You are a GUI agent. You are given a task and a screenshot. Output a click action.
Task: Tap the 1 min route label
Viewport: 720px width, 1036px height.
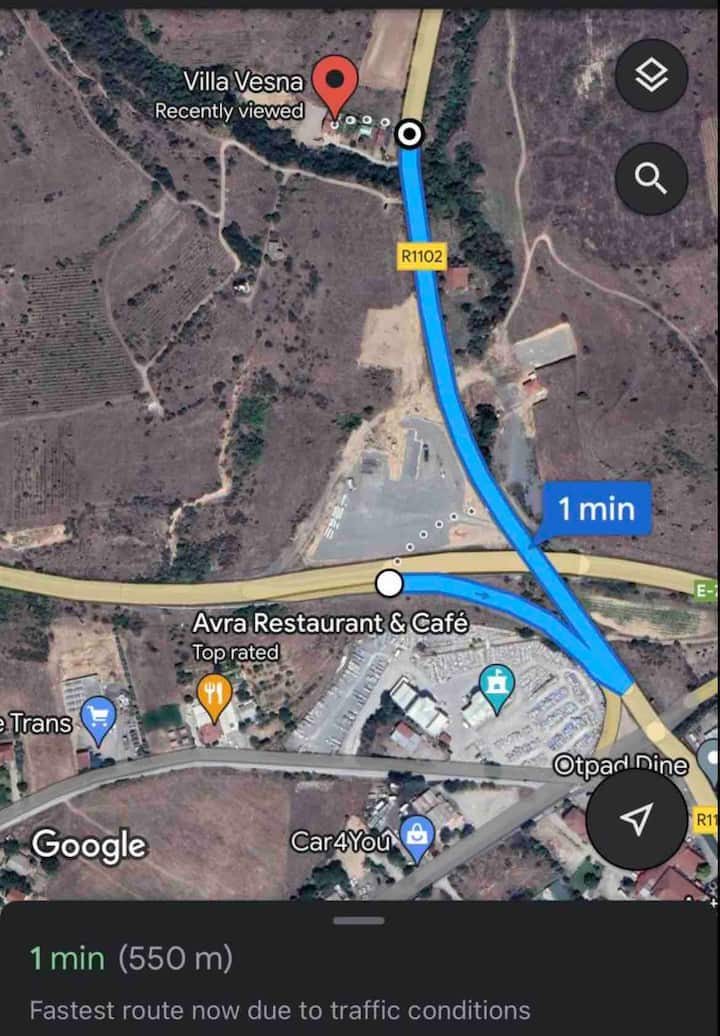click(596, 509)
